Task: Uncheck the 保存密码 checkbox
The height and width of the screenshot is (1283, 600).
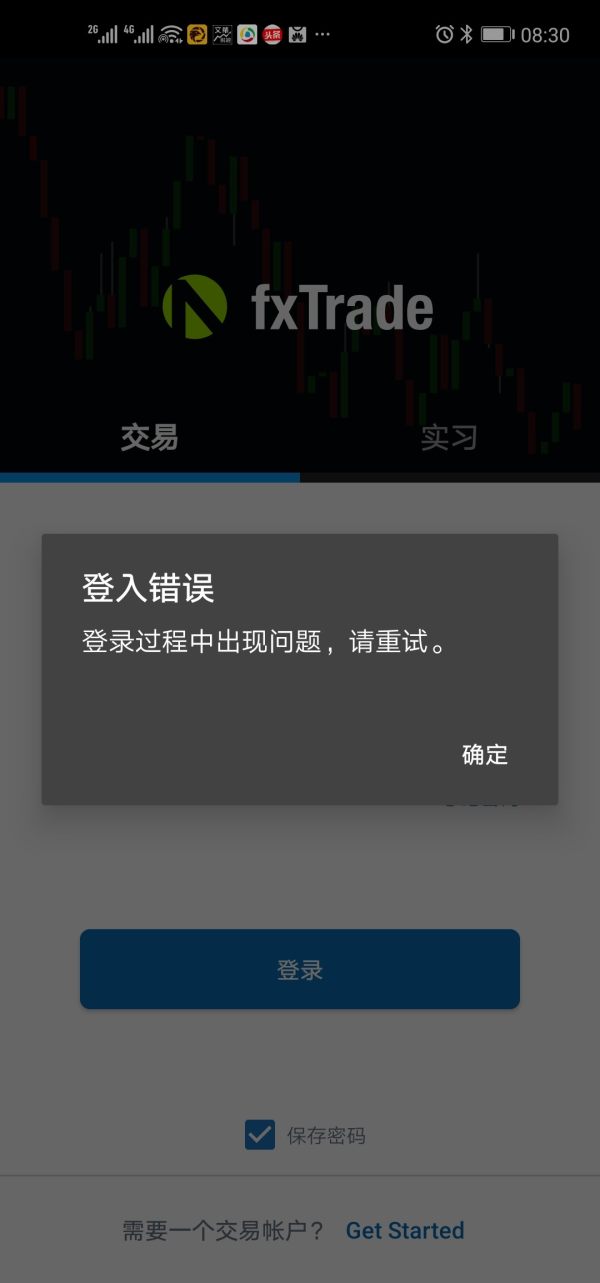Action: (260, 1135)
